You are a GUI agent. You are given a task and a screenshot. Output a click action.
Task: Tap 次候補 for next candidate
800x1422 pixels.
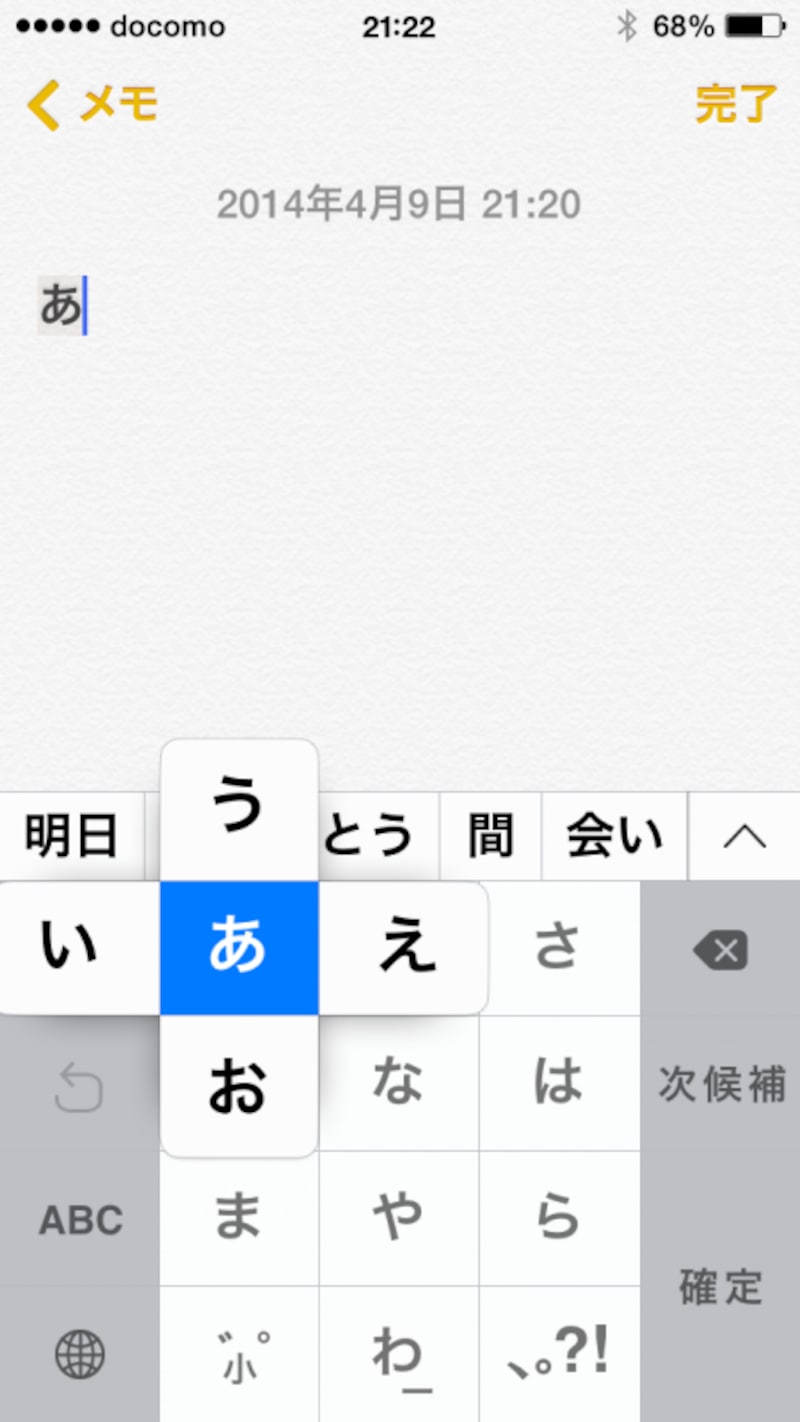click(x=720, y=1083)
